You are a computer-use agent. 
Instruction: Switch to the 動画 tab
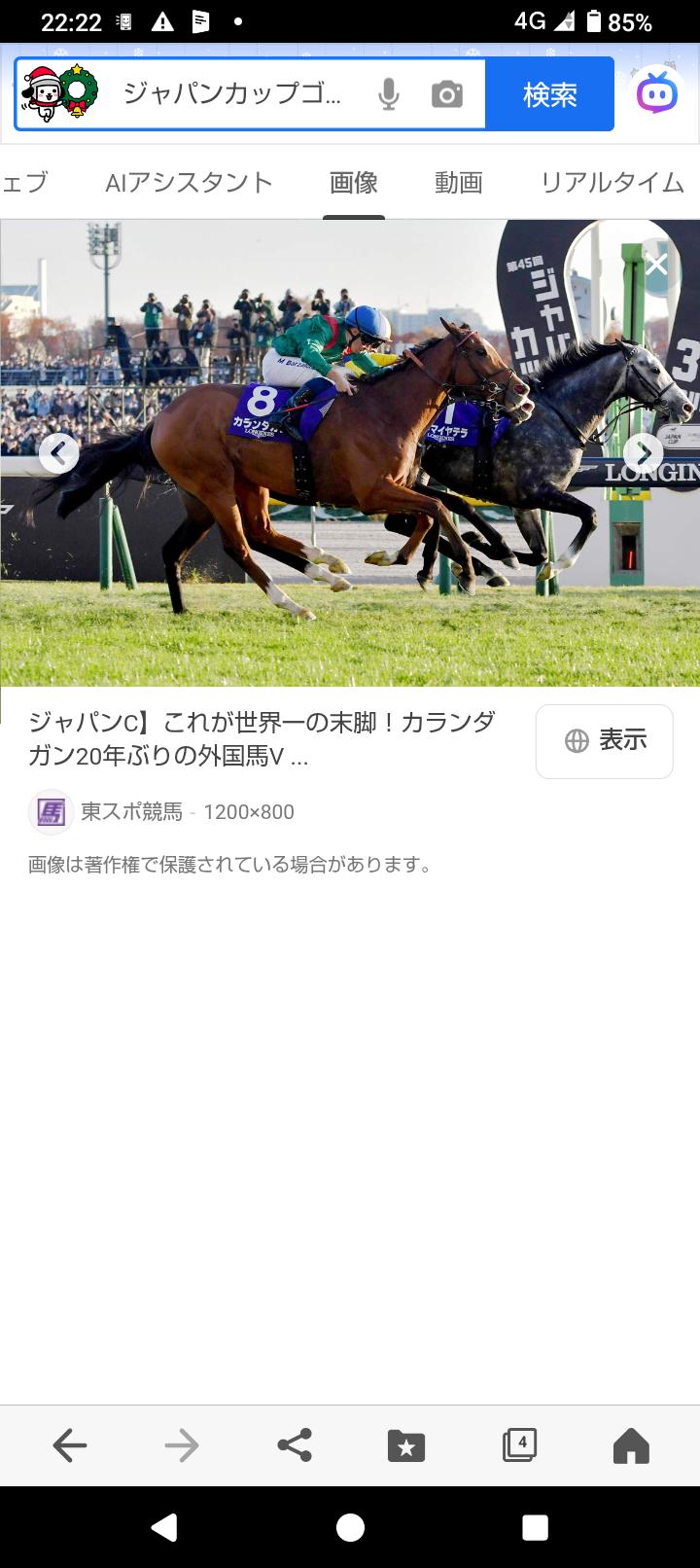point(459,182)
